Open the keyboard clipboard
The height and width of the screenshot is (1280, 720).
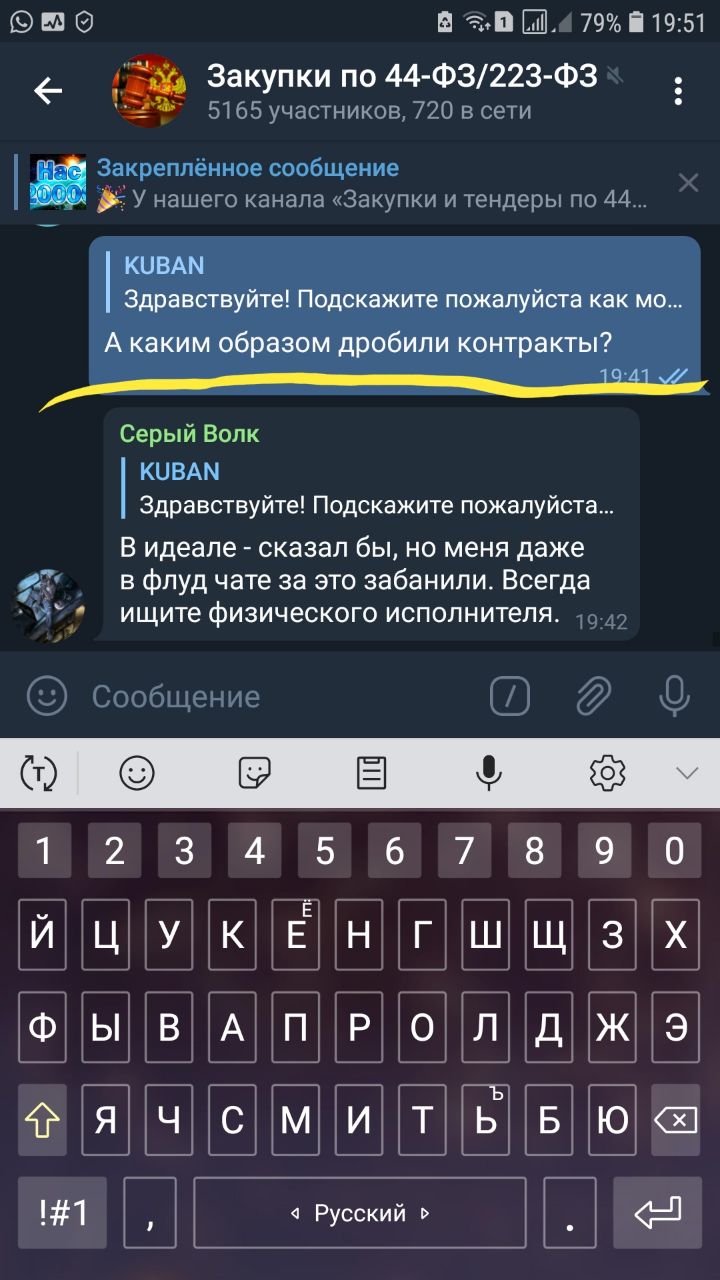[372, 773]
